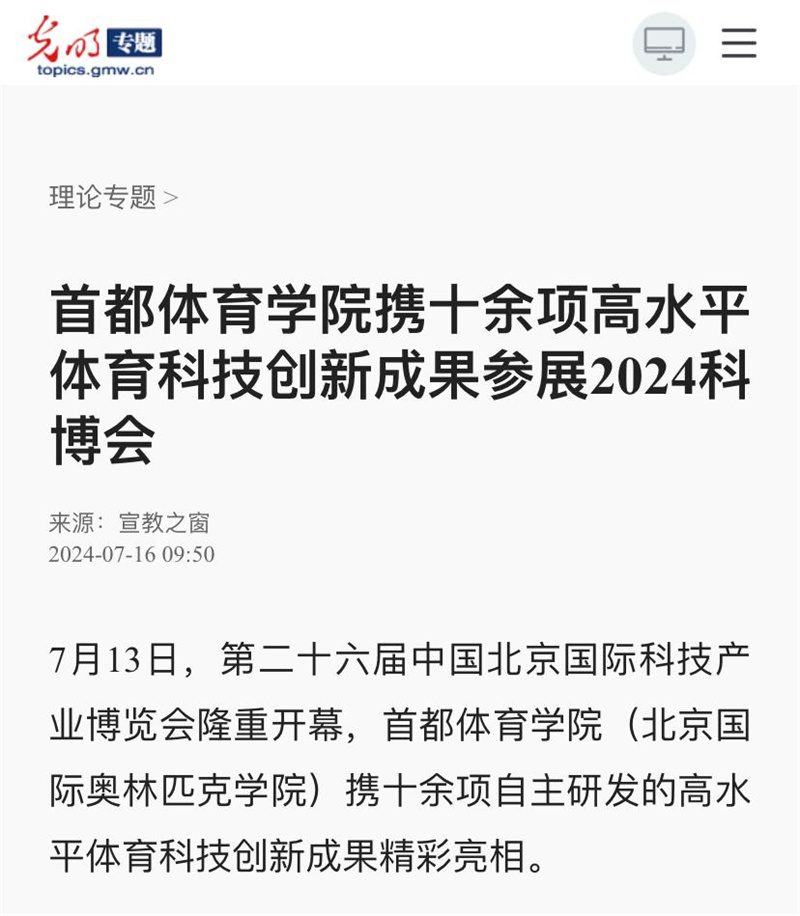The width and height of the screenshot is (800, 916).
Task: Open the 理论专题 breadcrumb link
Action: (103, 197)
